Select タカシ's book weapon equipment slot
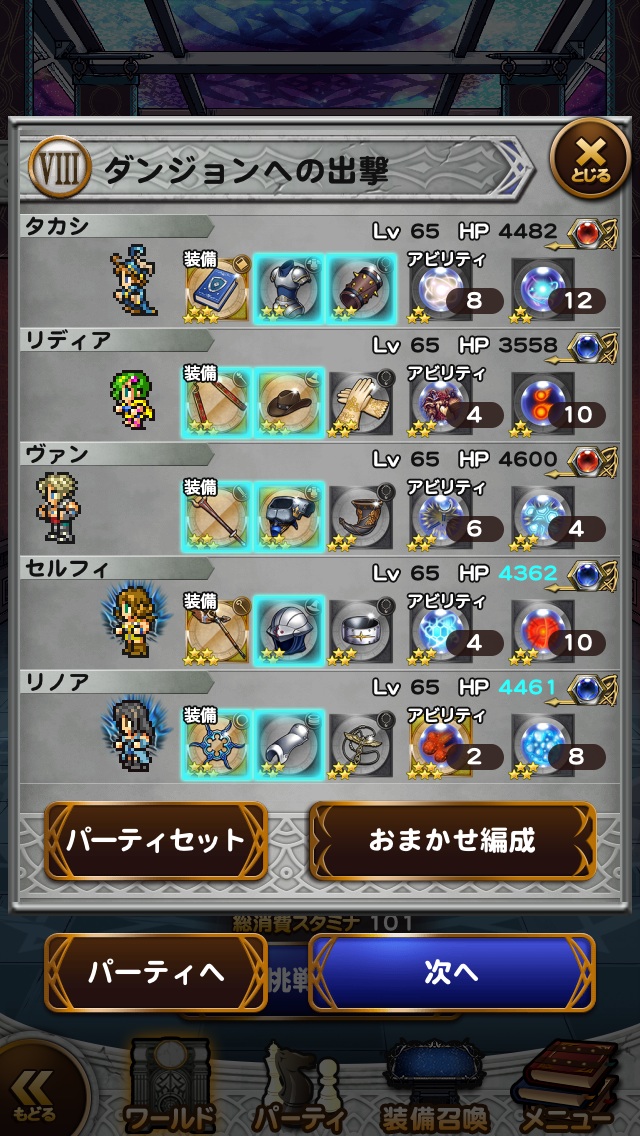This screenshot has height=1136, width=640. point(217,288)
